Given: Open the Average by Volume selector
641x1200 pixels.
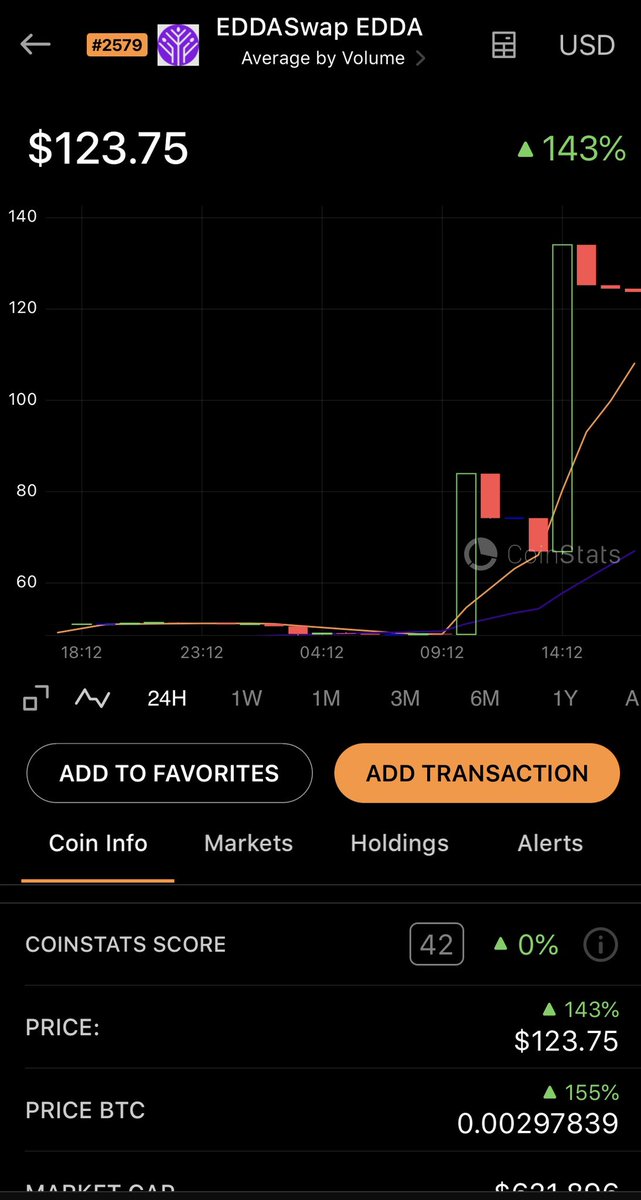Looking at the screenshot, I should coord(333,59).
